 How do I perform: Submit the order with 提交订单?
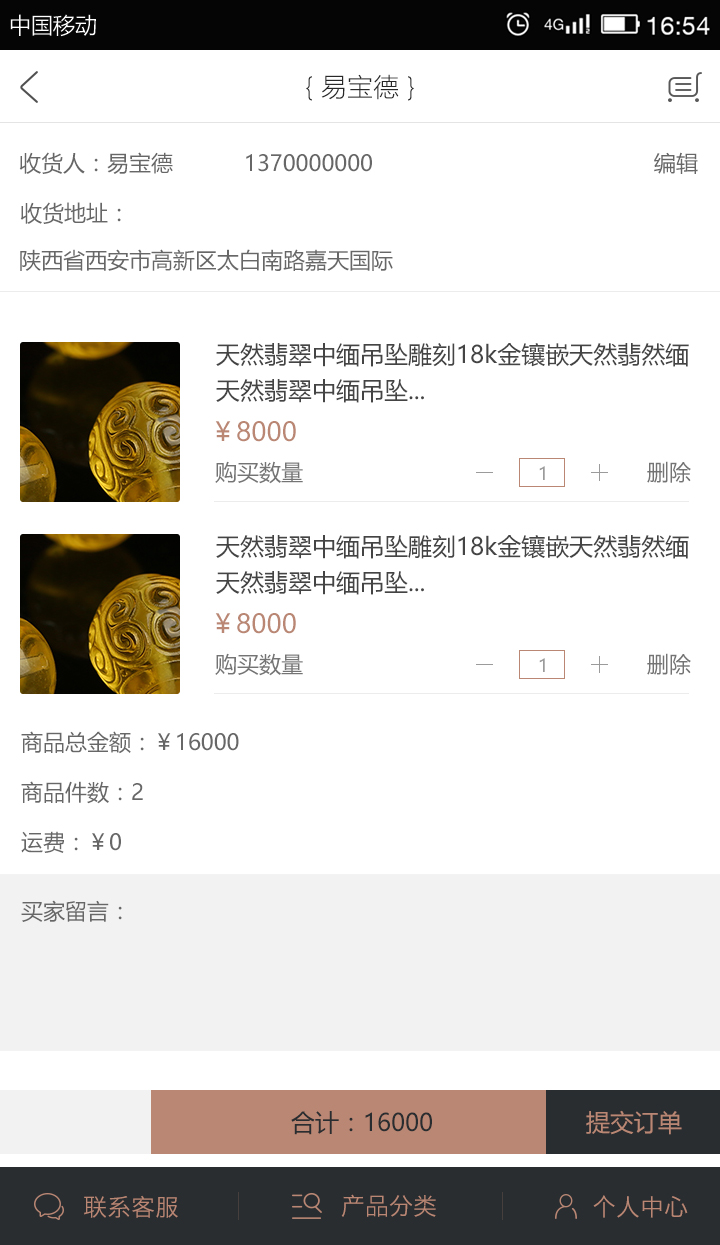[633, 1122]
